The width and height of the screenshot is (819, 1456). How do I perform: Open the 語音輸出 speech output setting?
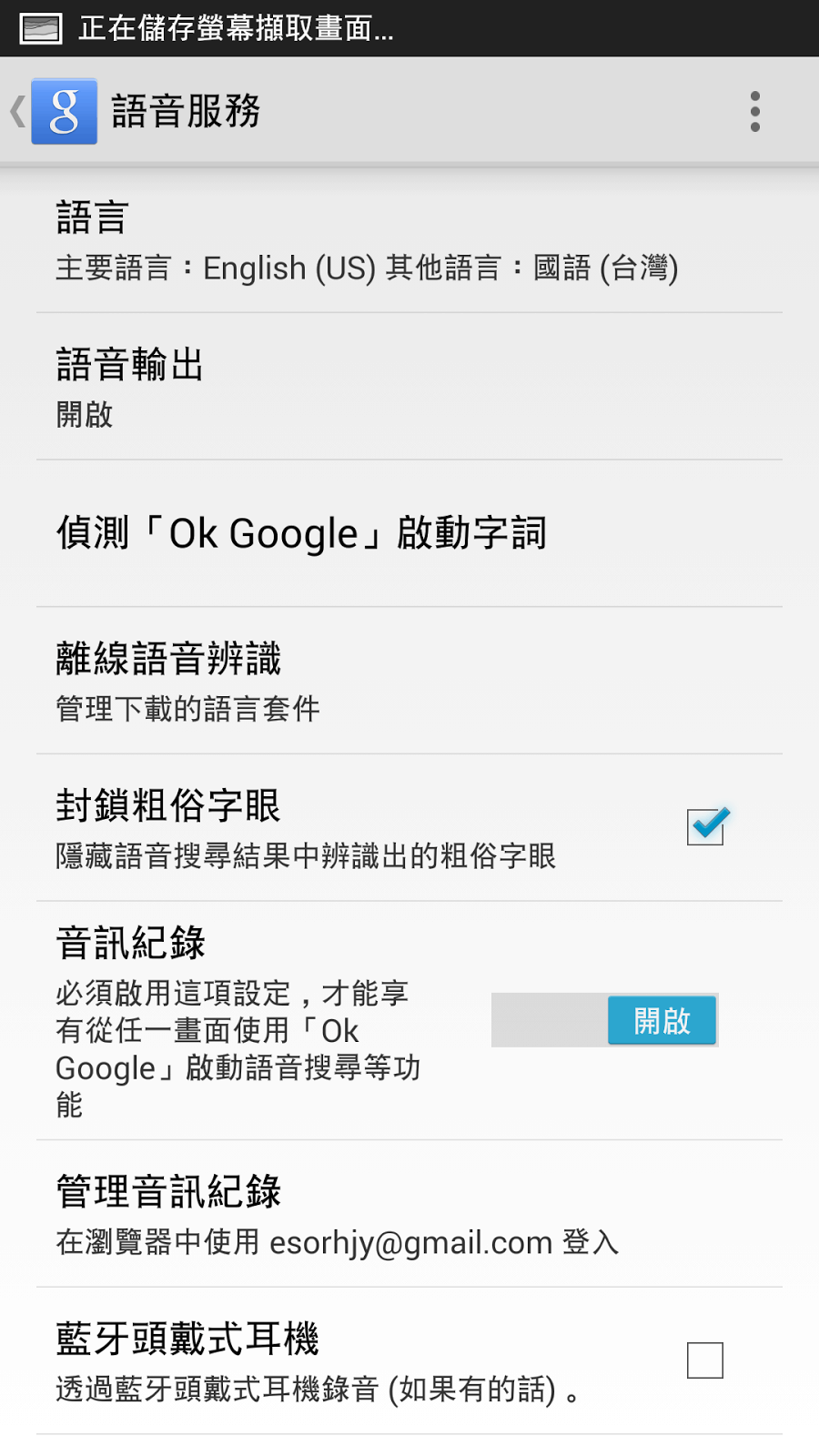click(x=409, y=387)
